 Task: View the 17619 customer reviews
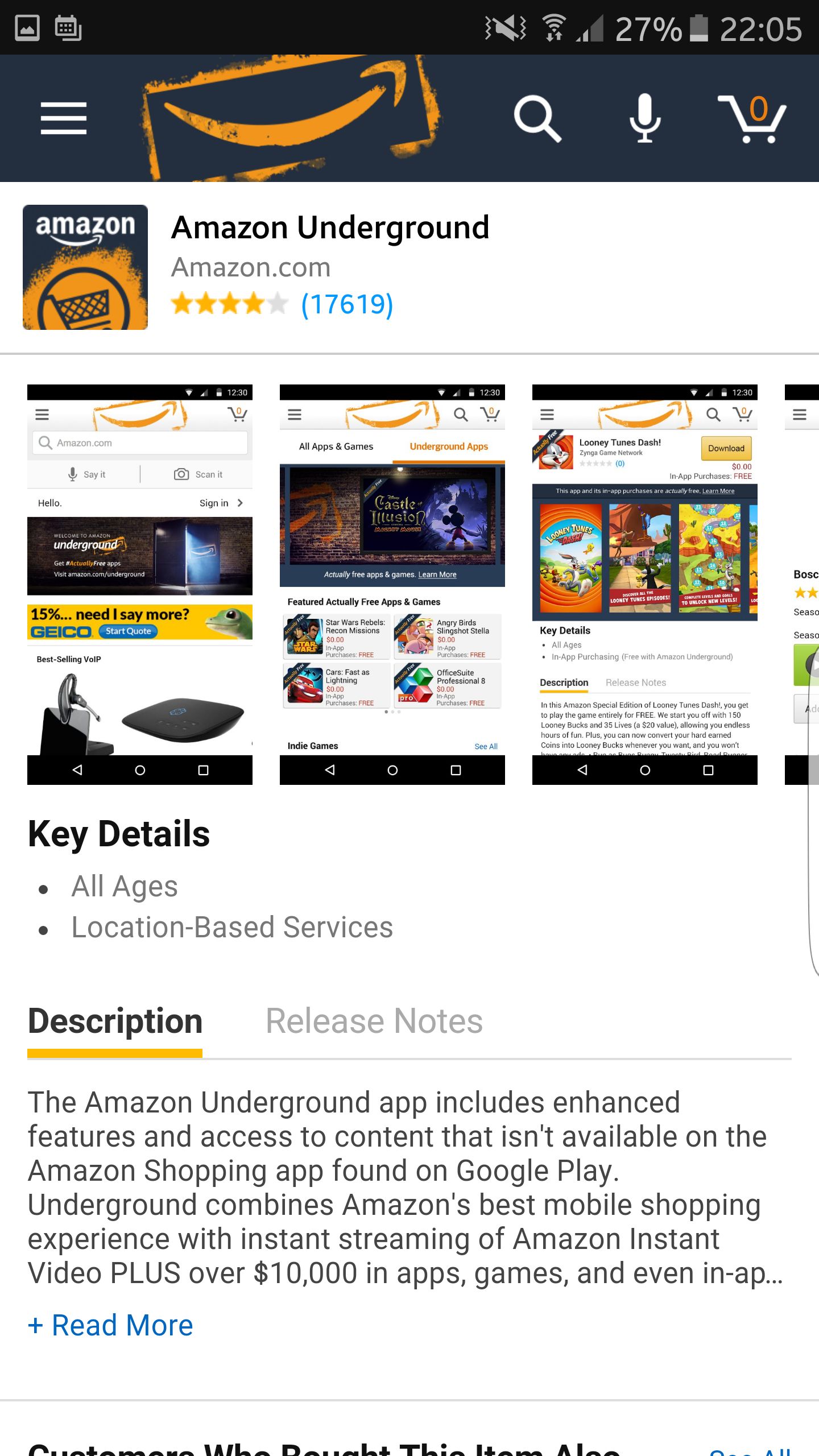(347, 304)
